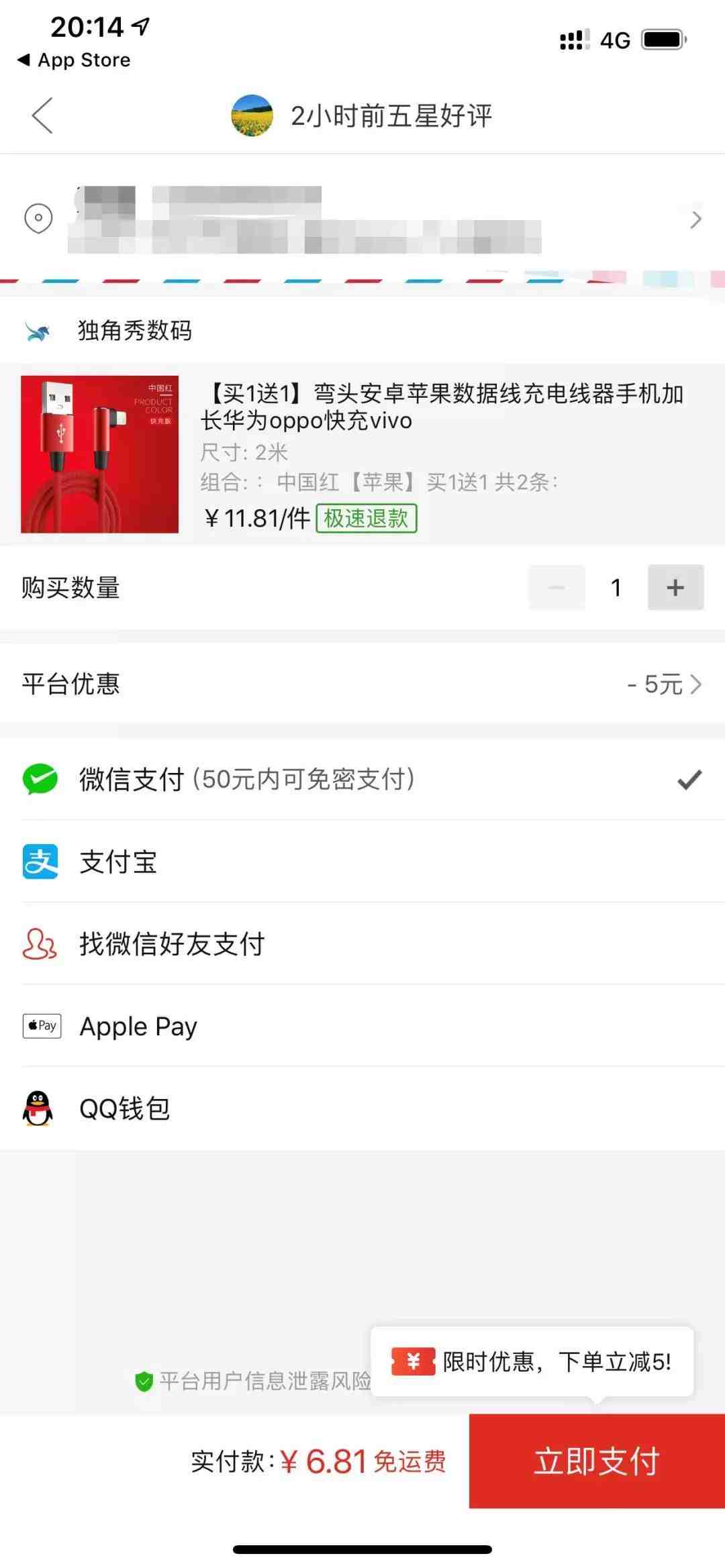The height and width of the screenshot is (1568, 725).
Task: Open the delivery address row
Action: [362, 219]
